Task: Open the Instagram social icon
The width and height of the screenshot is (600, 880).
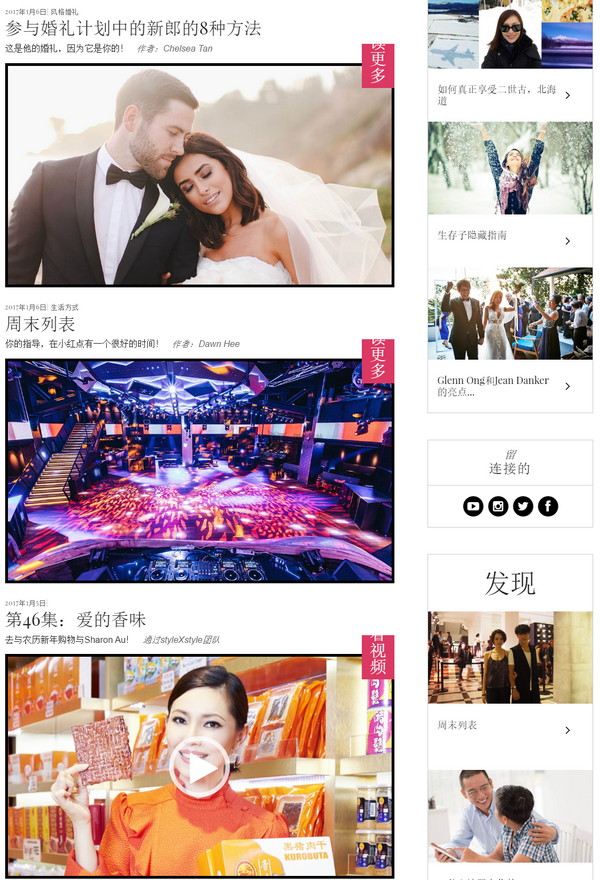Action: [x=498, y=506]
